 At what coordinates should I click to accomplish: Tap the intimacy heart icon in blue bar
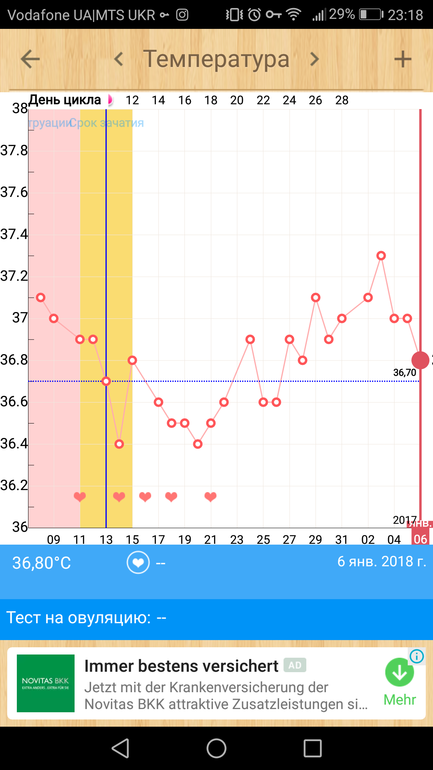pos(138,562)
